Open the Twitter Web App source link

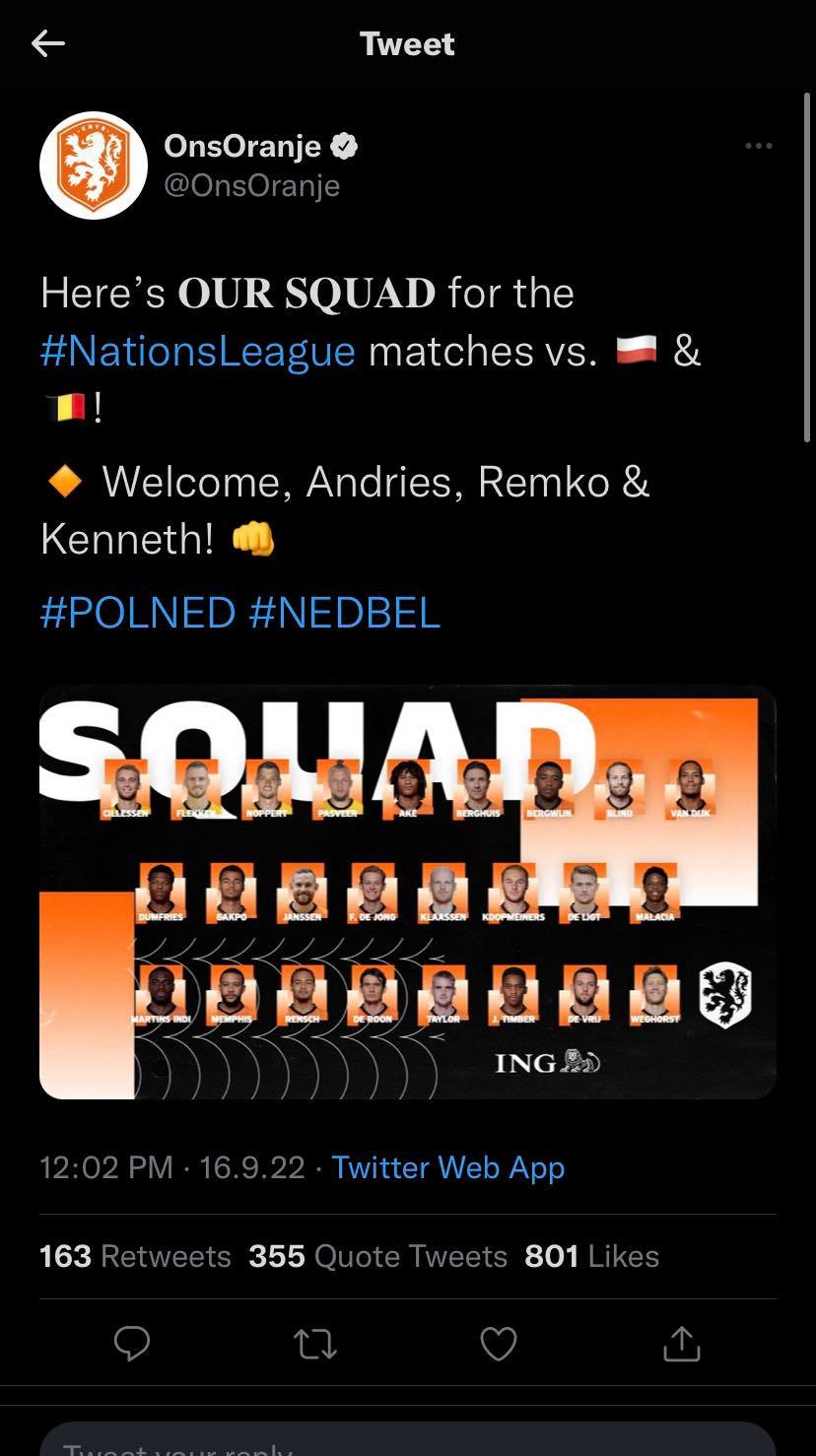pos(447,1167)
